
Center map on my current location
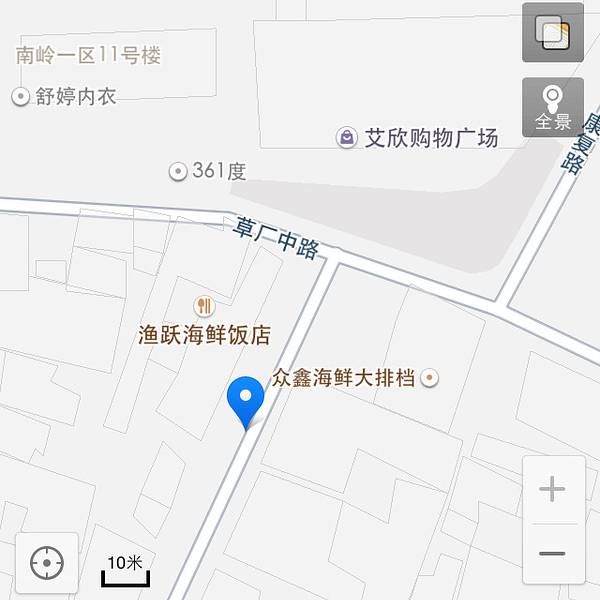(x=47, y=564)
